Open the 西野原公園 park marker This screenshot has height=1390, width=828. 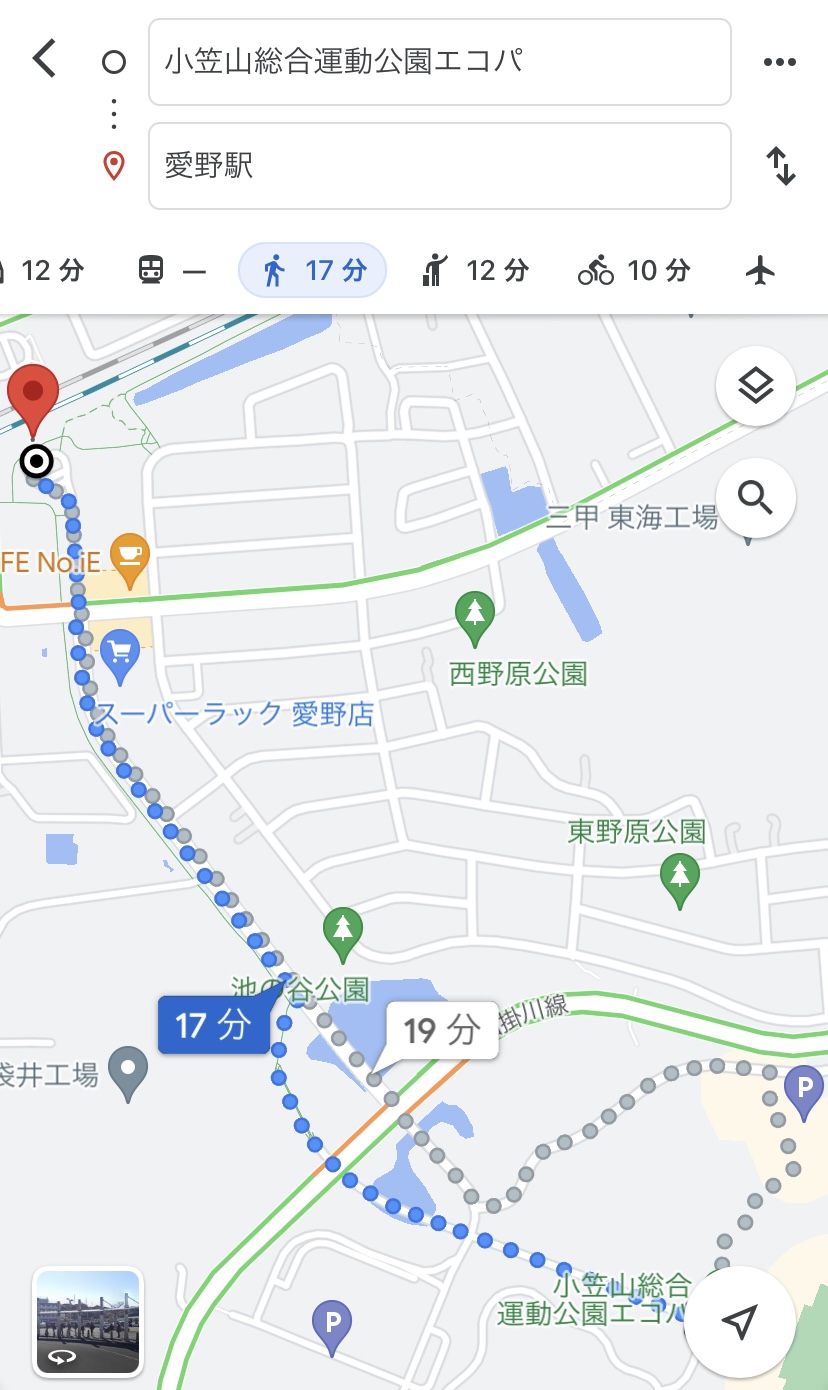pos(475,617)
